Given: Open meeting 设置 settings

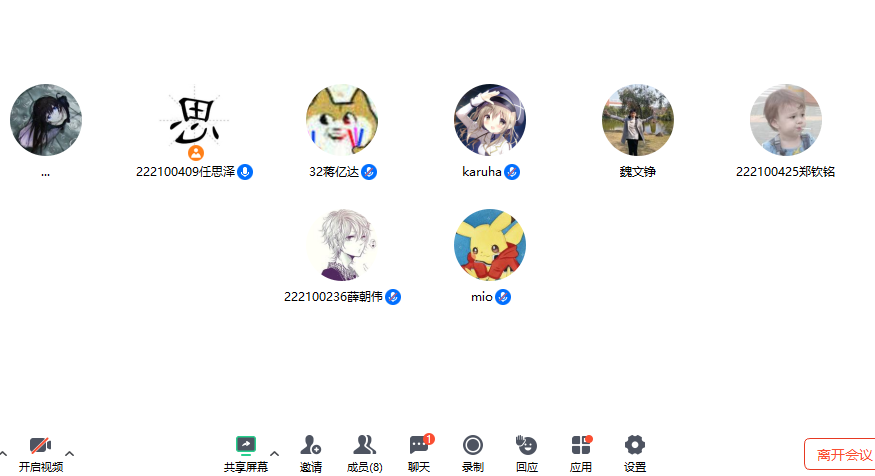Looking at the screenshot, I should (635, 452).
